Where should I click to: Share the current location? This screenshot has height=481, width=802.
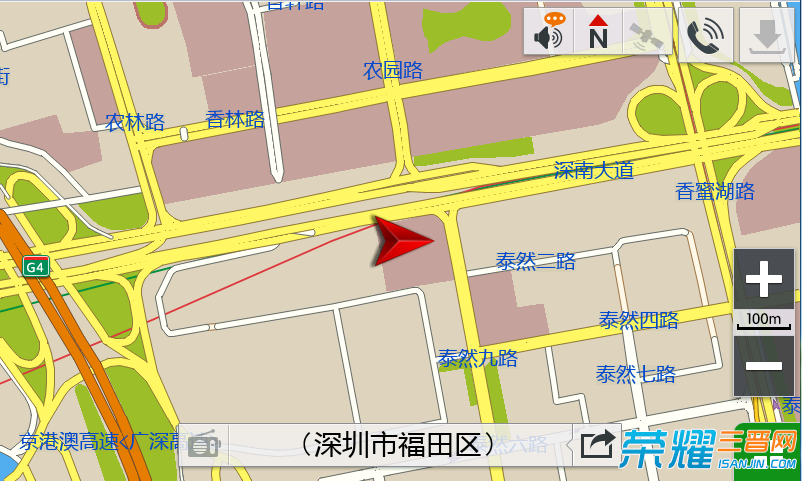pyautogui.click(x=595, y=444)
